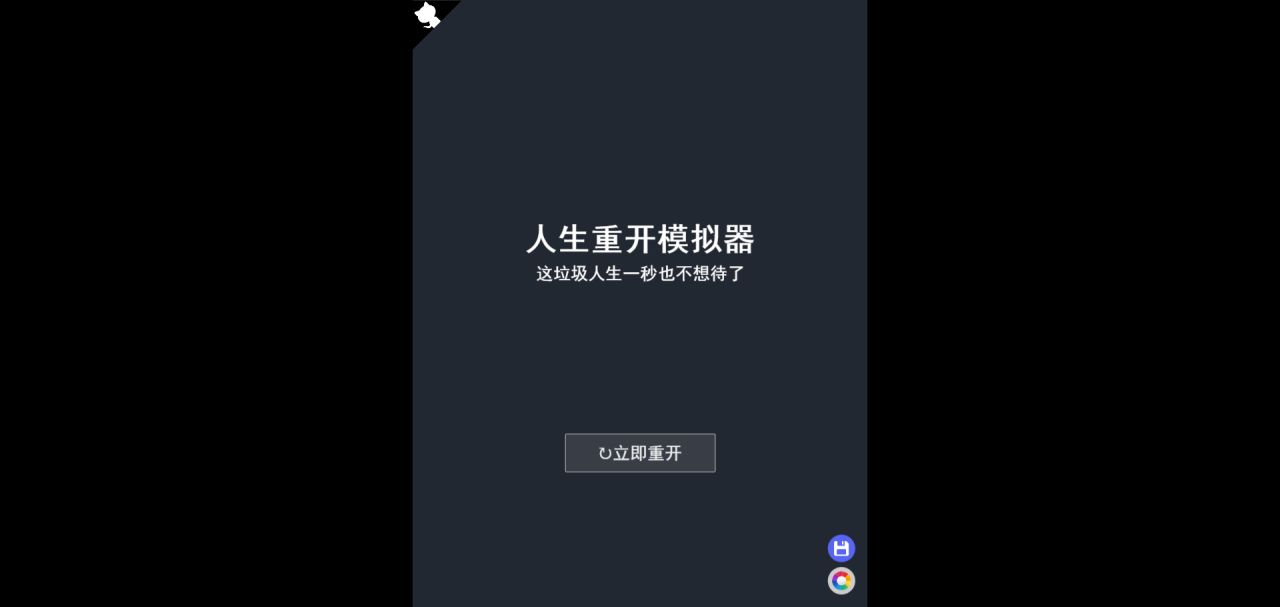Tap the 立即重开 restart button
Viewport: 1280px width, 607px height.
click(640, 453)
